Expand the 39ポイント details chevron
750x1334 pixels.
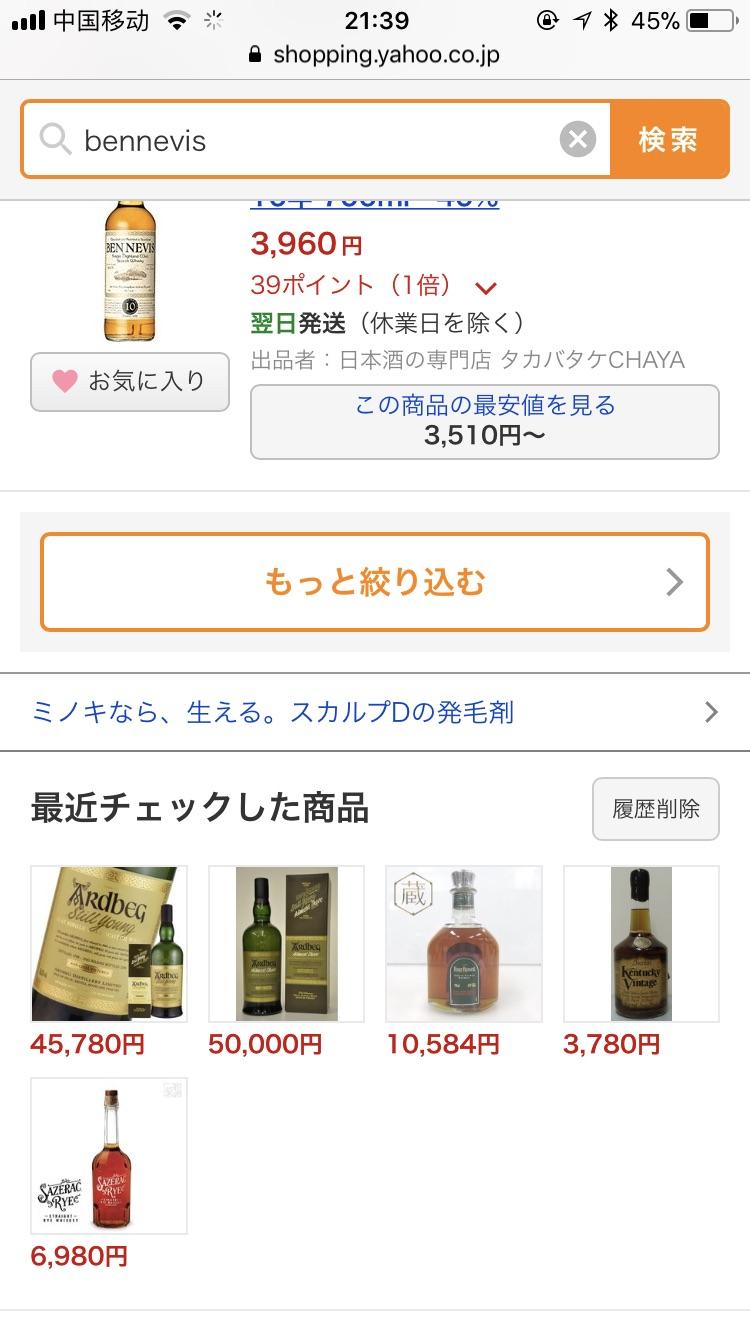486,286
